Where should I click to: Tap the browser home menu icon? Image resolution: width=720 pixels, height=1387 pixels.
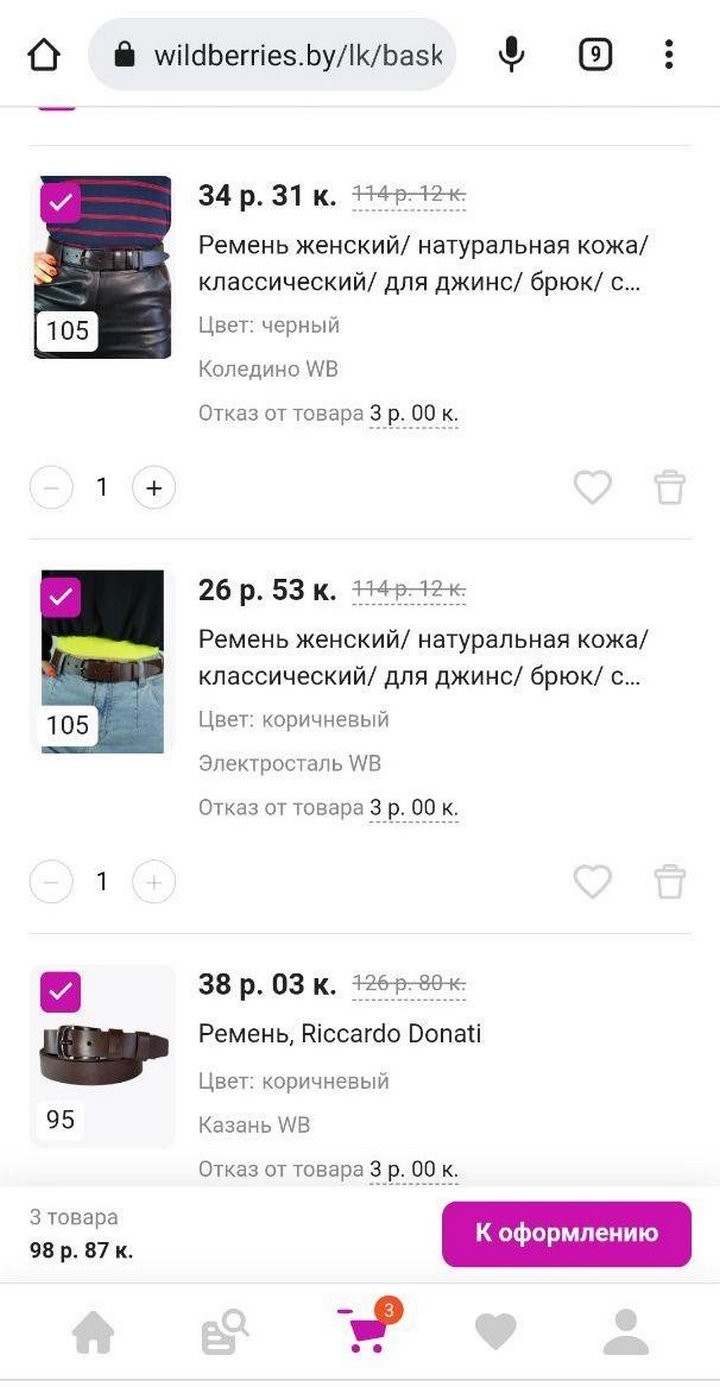pos(46,55)
